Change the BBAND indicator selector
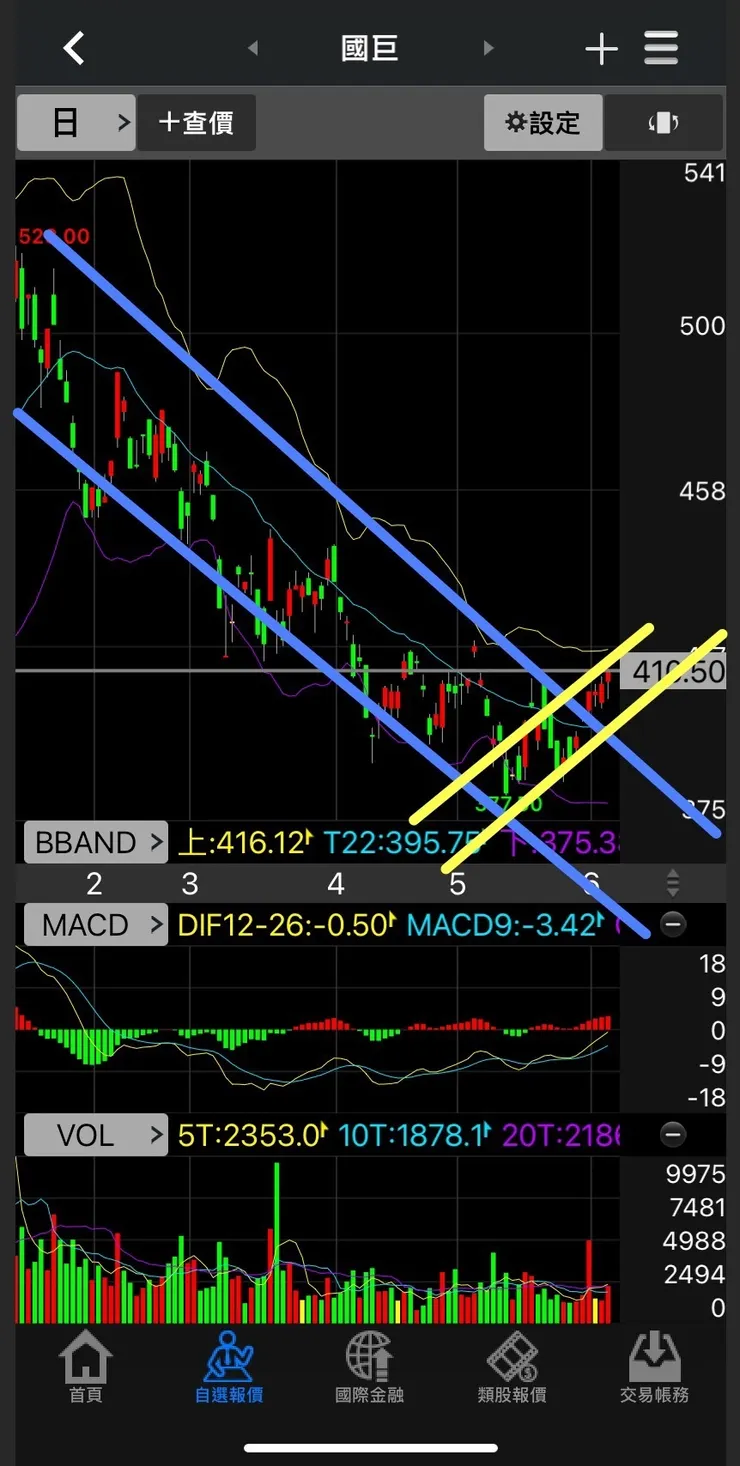 tap(96, 842)
